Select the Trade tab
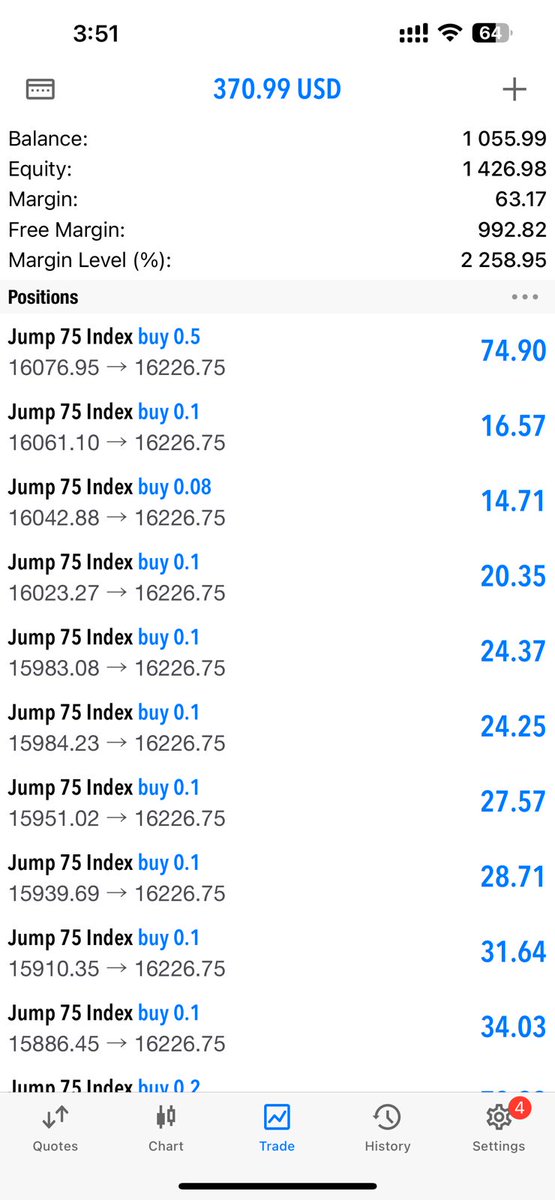The height and width of the screenshot is (1200, 555). 277,1128
